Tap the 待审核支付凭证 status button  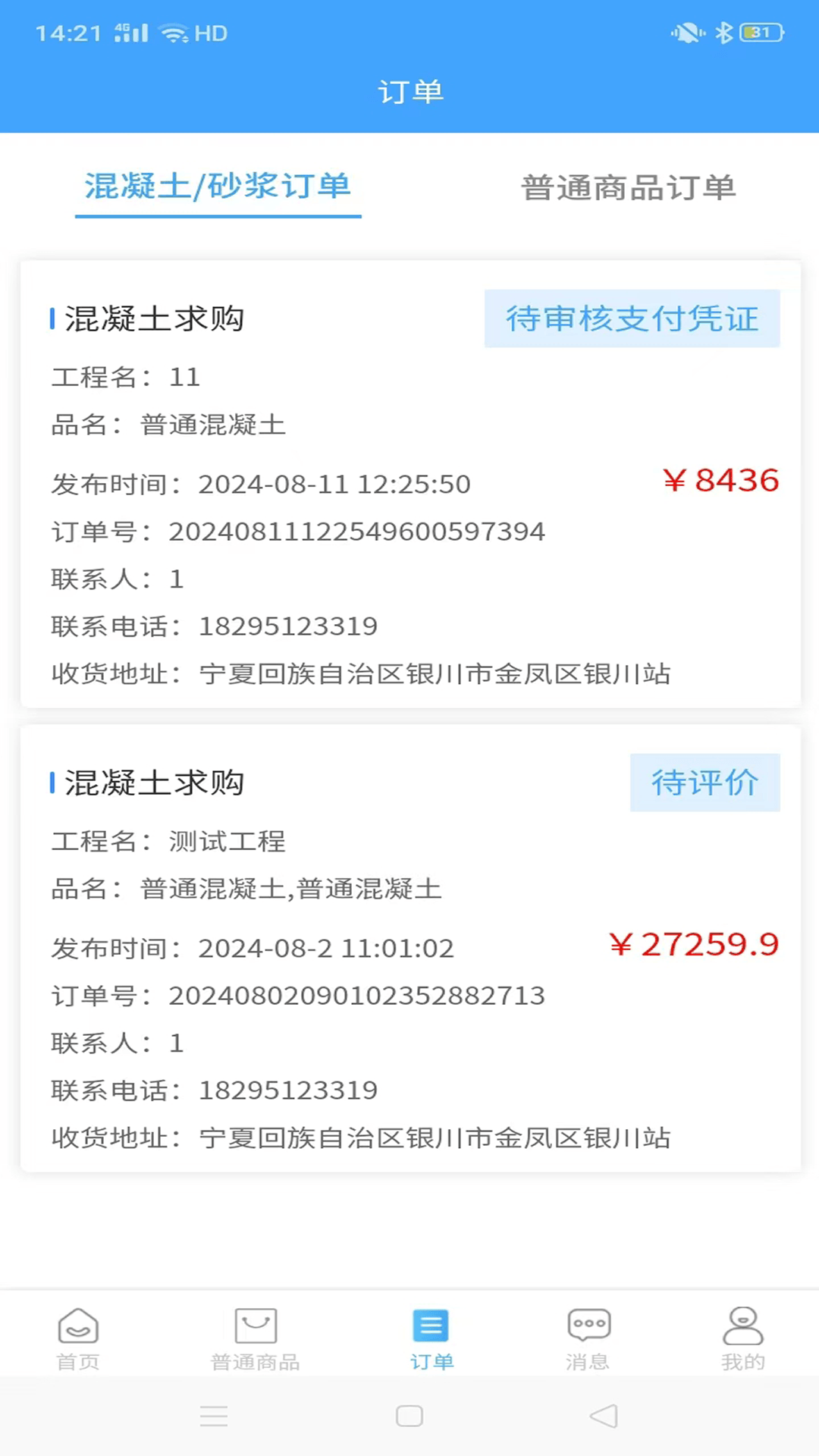point(632,318)
